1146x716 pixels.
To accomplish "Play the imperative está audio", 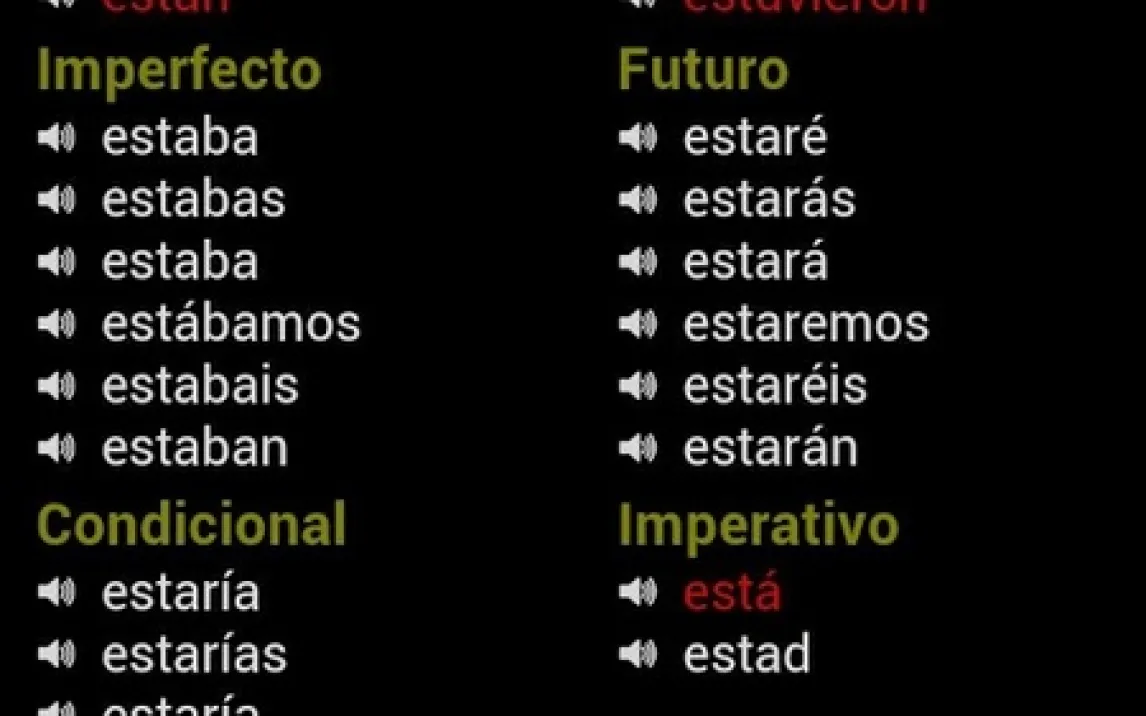I will [x=638, y=592].
